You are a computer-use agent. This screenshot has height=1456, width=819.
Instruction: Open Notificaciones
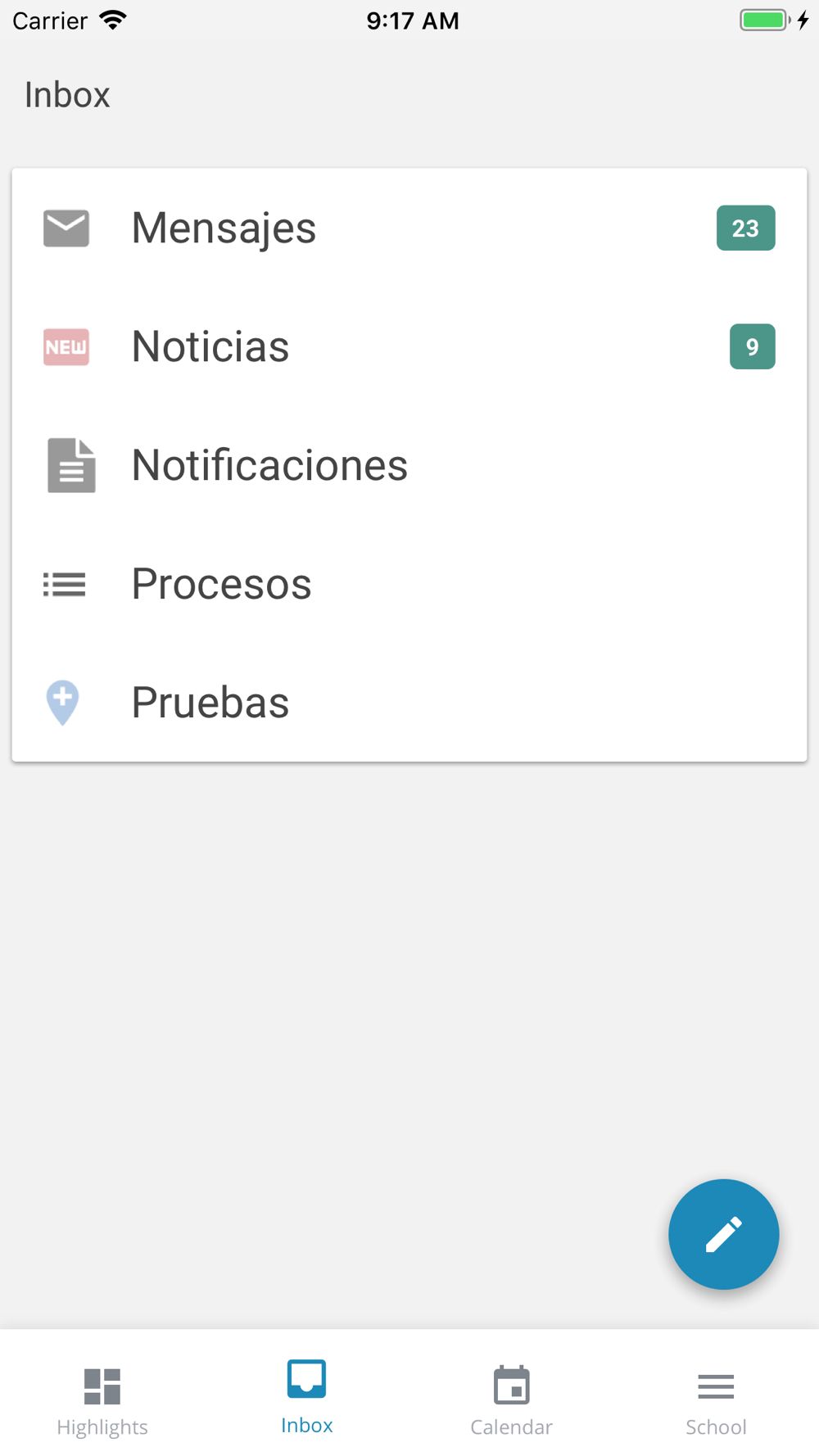click(409, 465)
